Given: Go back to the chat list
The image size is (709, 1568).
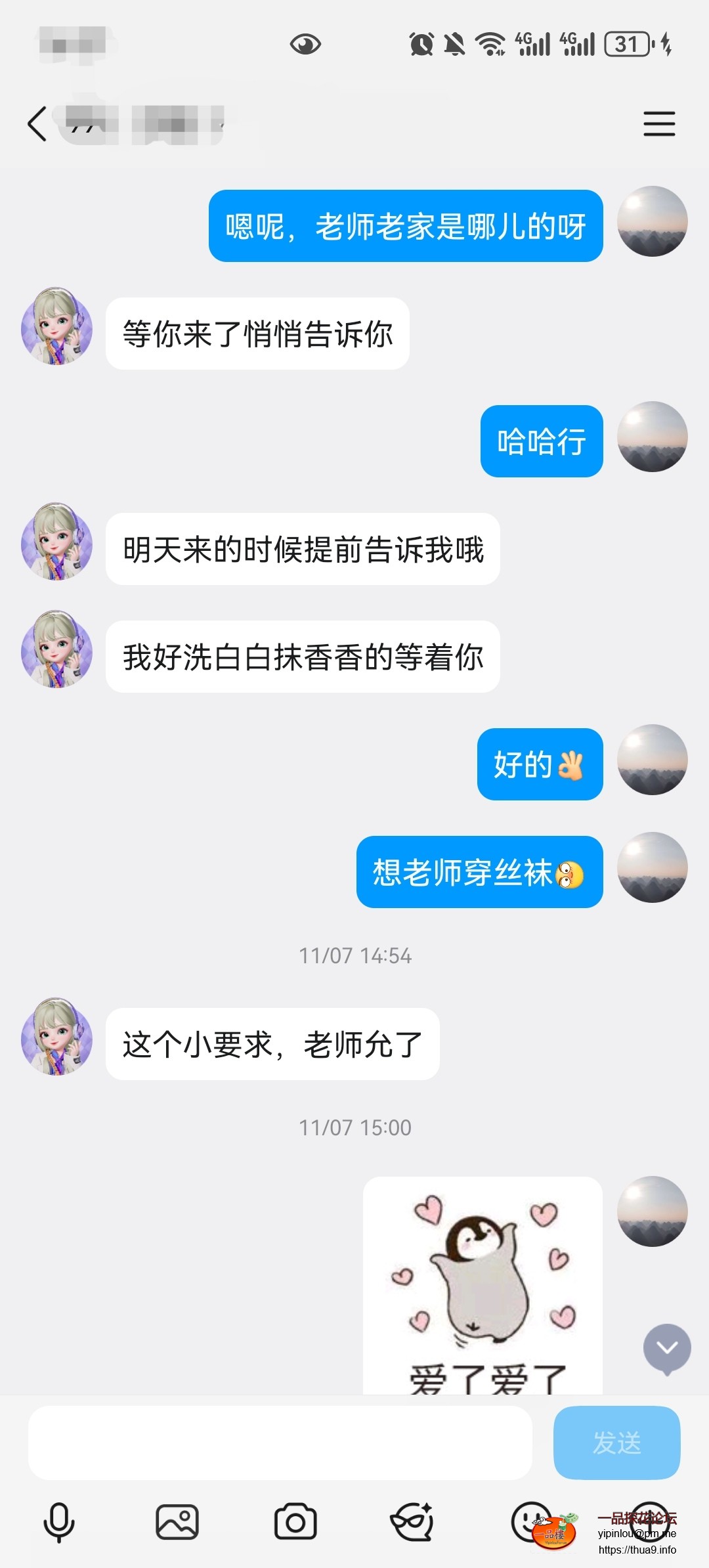Looking at the screenshot, I should pyautogui.click(x=37, y=124).
